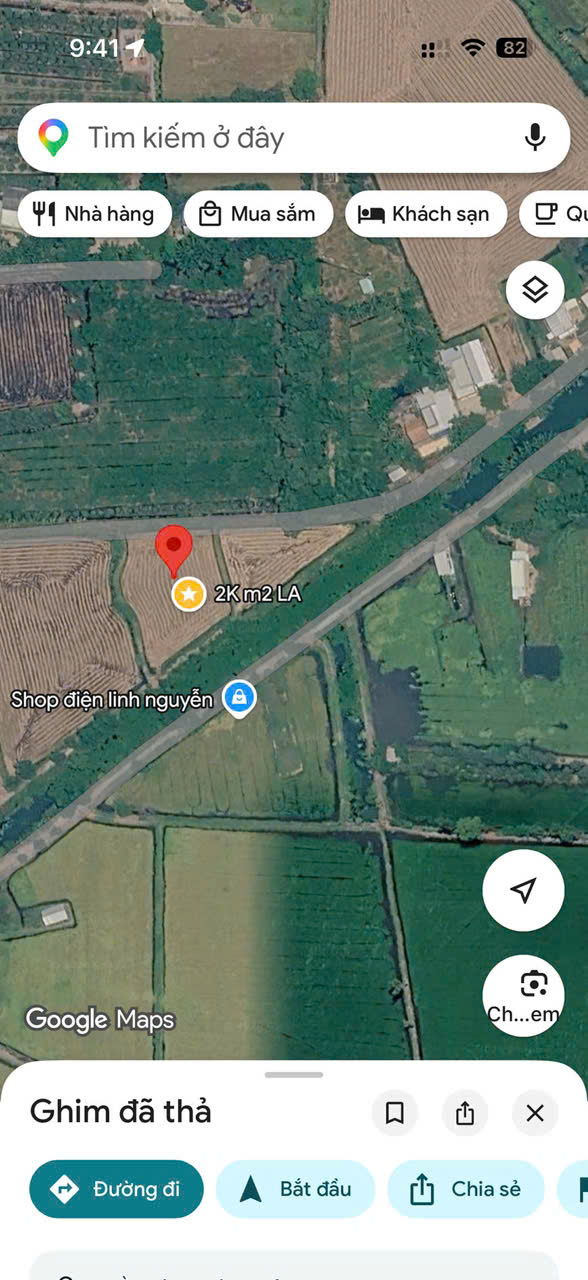Open the camera lens button
This screenshot has height=1280, width=588.
pos(523,995)
